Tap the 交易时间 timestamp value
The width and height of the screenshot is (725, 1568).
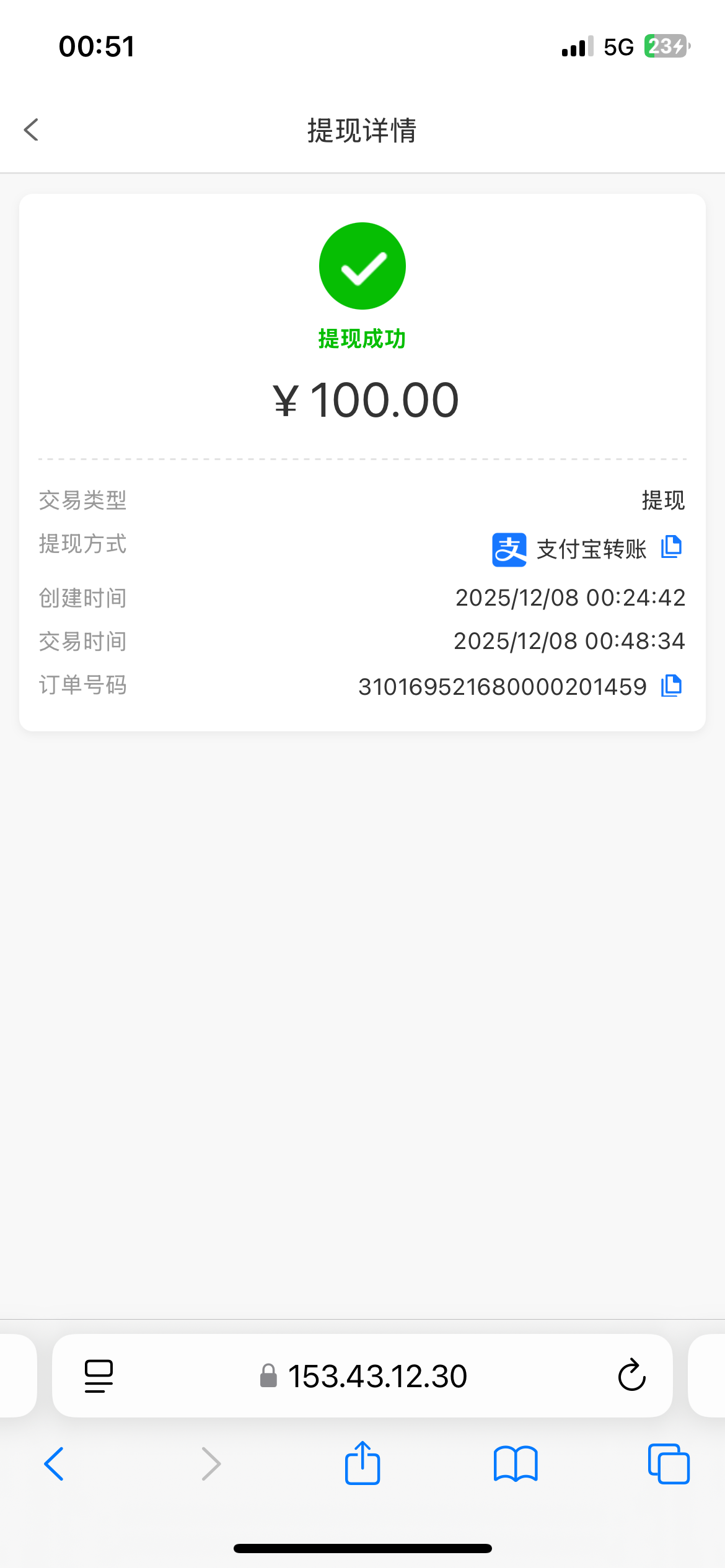pos(569,641)
